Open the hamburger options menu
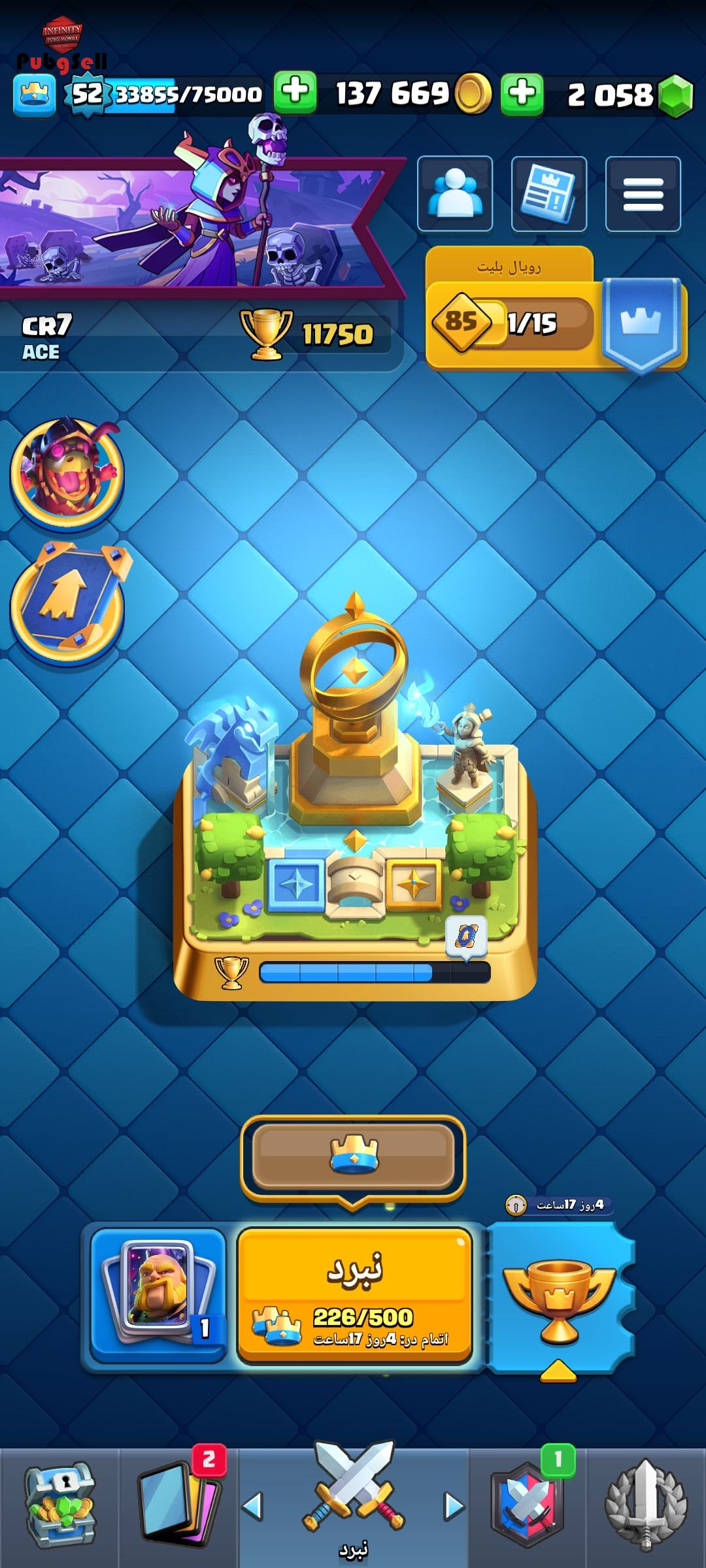This screenshot has width=706, height=1568. click(x=643, y=194)
